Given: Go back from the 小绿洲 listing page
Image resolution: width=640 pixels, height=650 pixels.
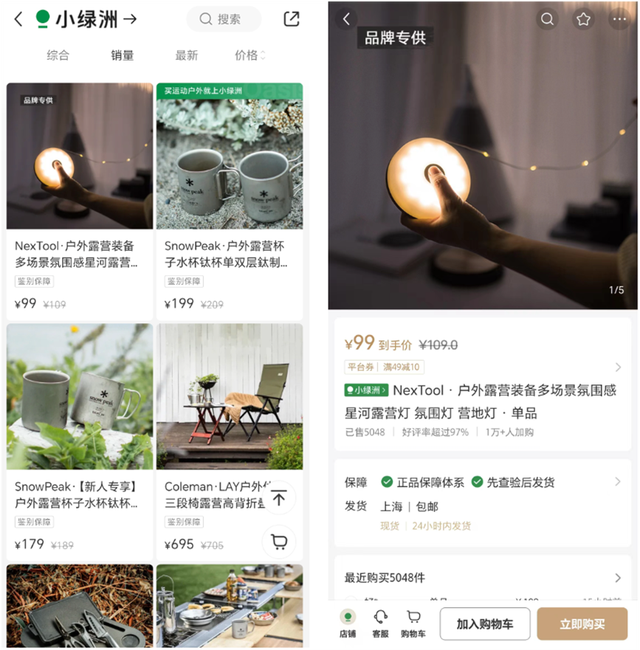Looking at the screenshot, I should click(18, 19).
